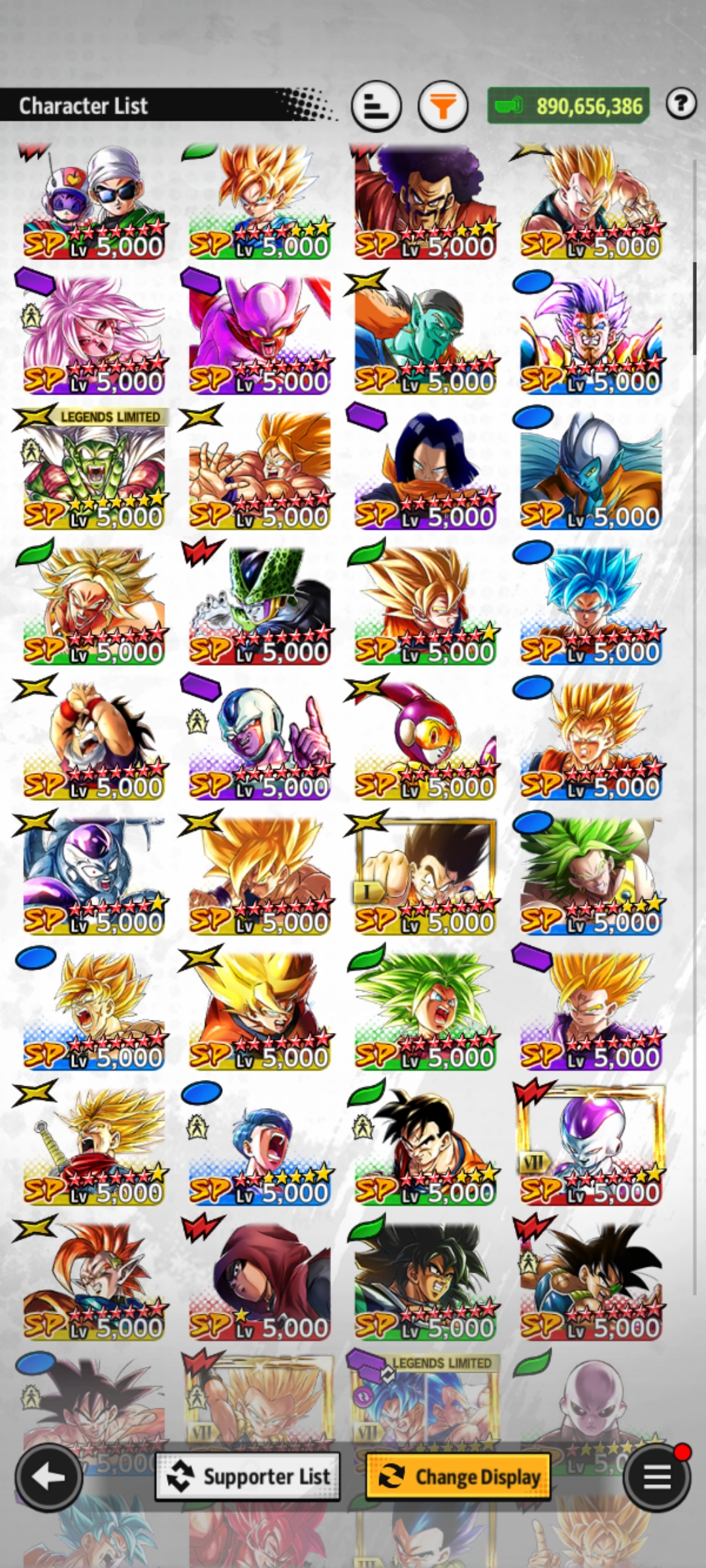Open the Bardock with headband card
The height and width of the screenshot is (1568, 706).
pyautogui.click(x=590, y=1281)
